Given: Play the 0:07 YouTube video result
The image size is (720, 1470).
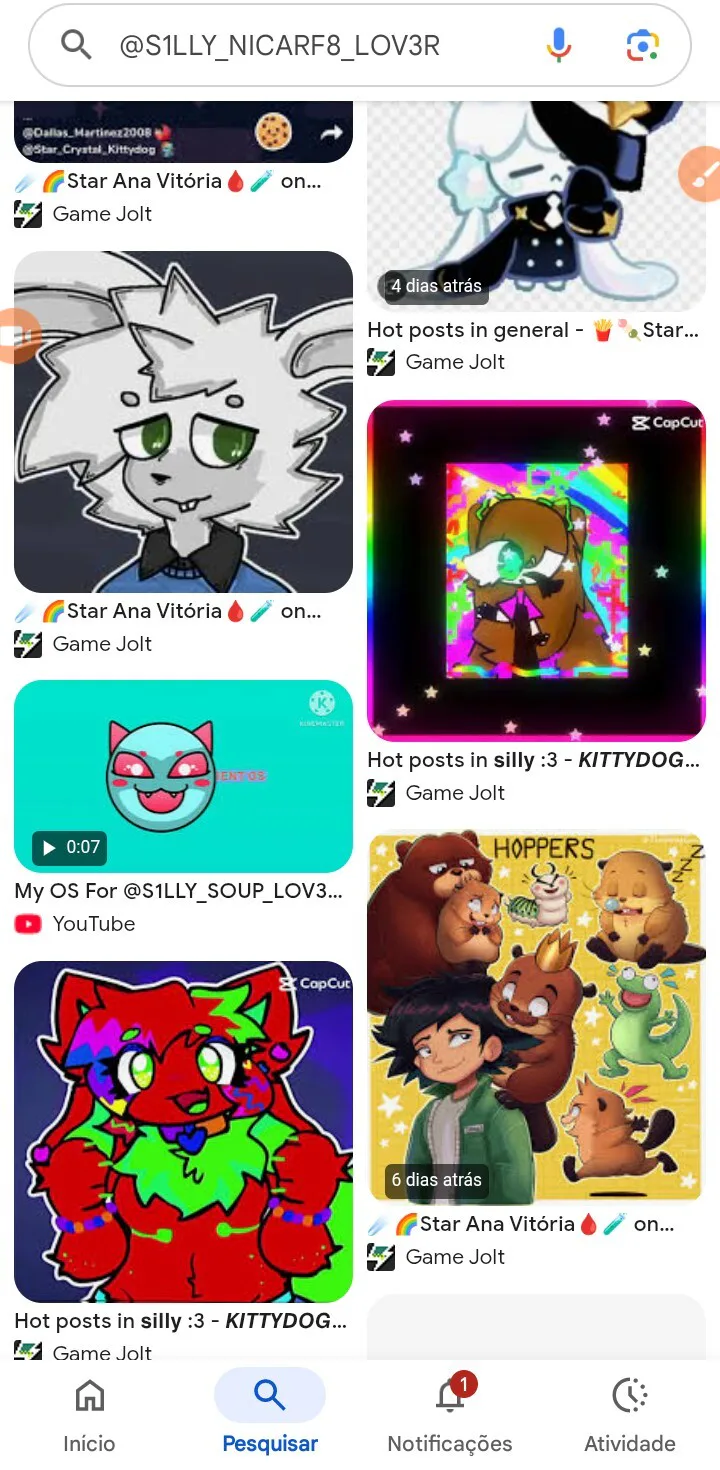Looking at the screenshot, I should [183, 776].
